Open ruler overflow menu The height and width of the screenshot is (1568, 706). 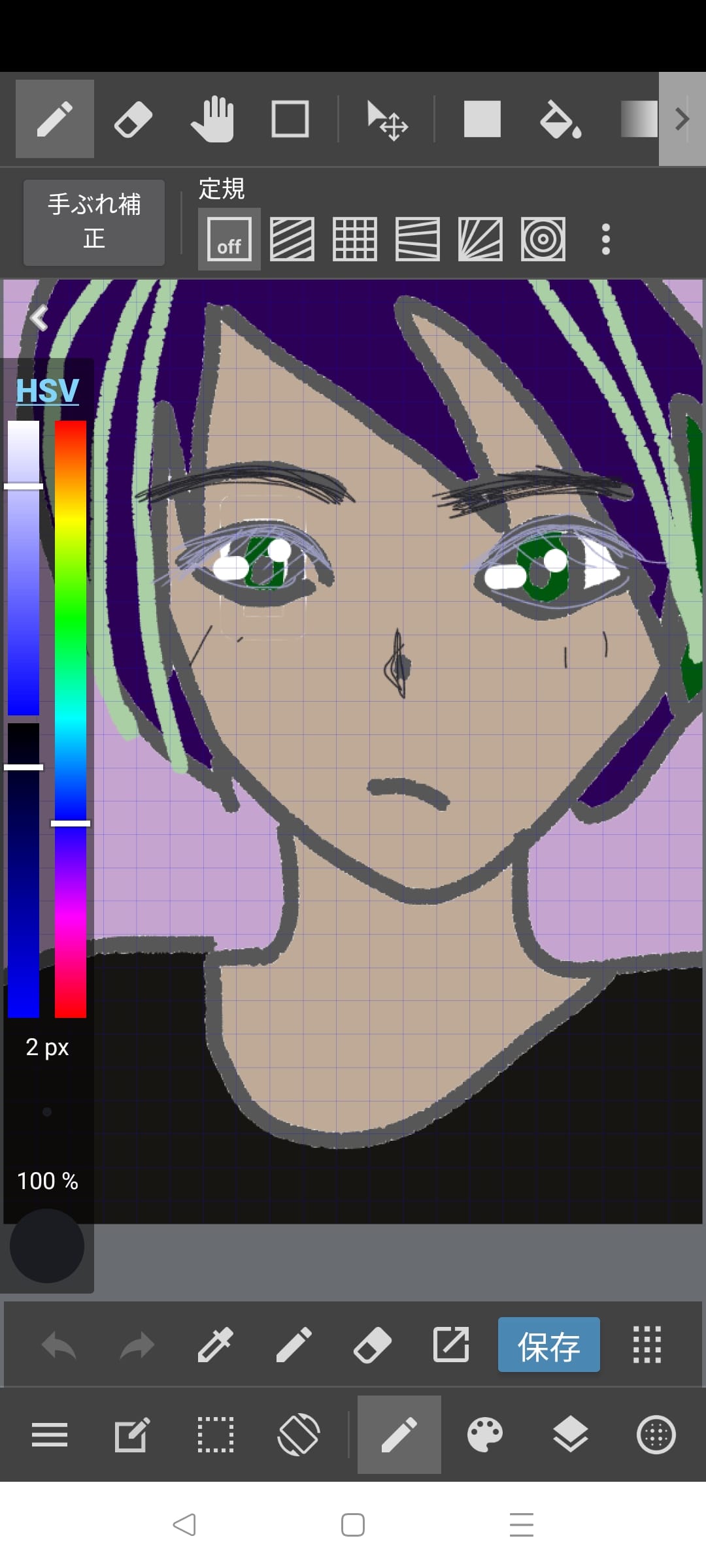pyautogui.click(x=606, y=239)
